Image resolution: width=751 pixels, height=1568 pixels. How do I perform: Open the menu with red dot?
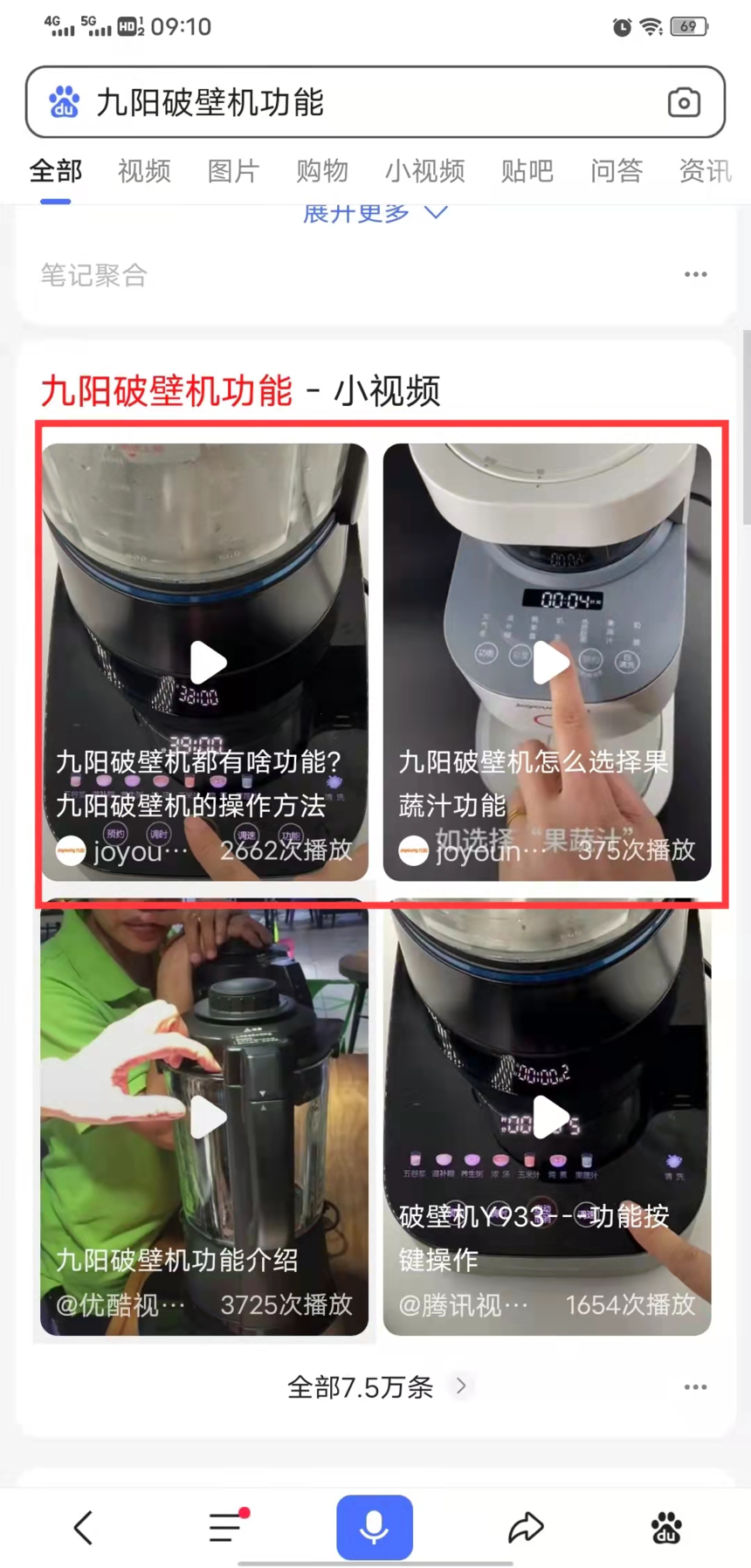tap(227, 1528)
